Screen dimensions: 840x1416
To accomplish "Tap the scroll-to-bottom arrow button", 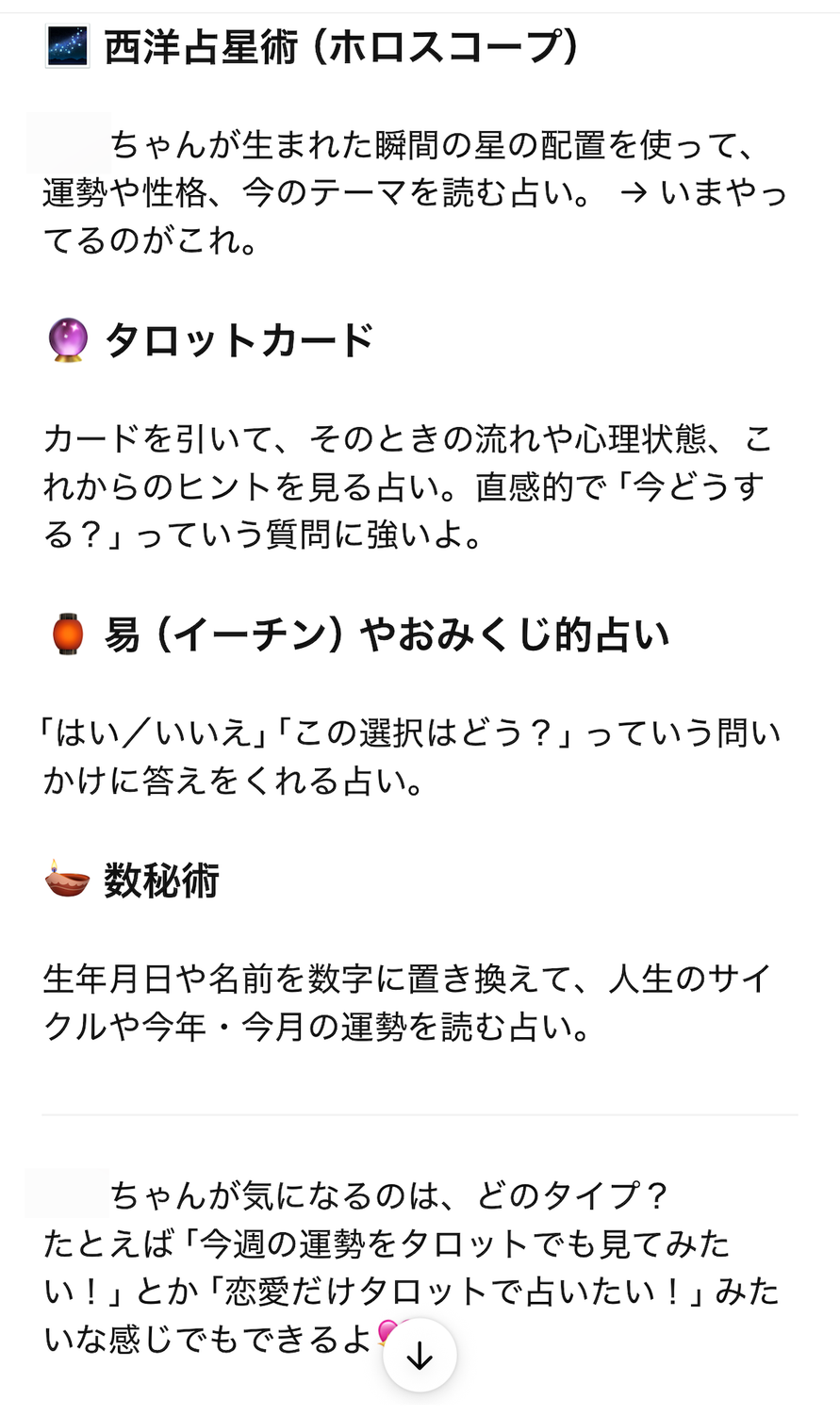I will 420,1356.
